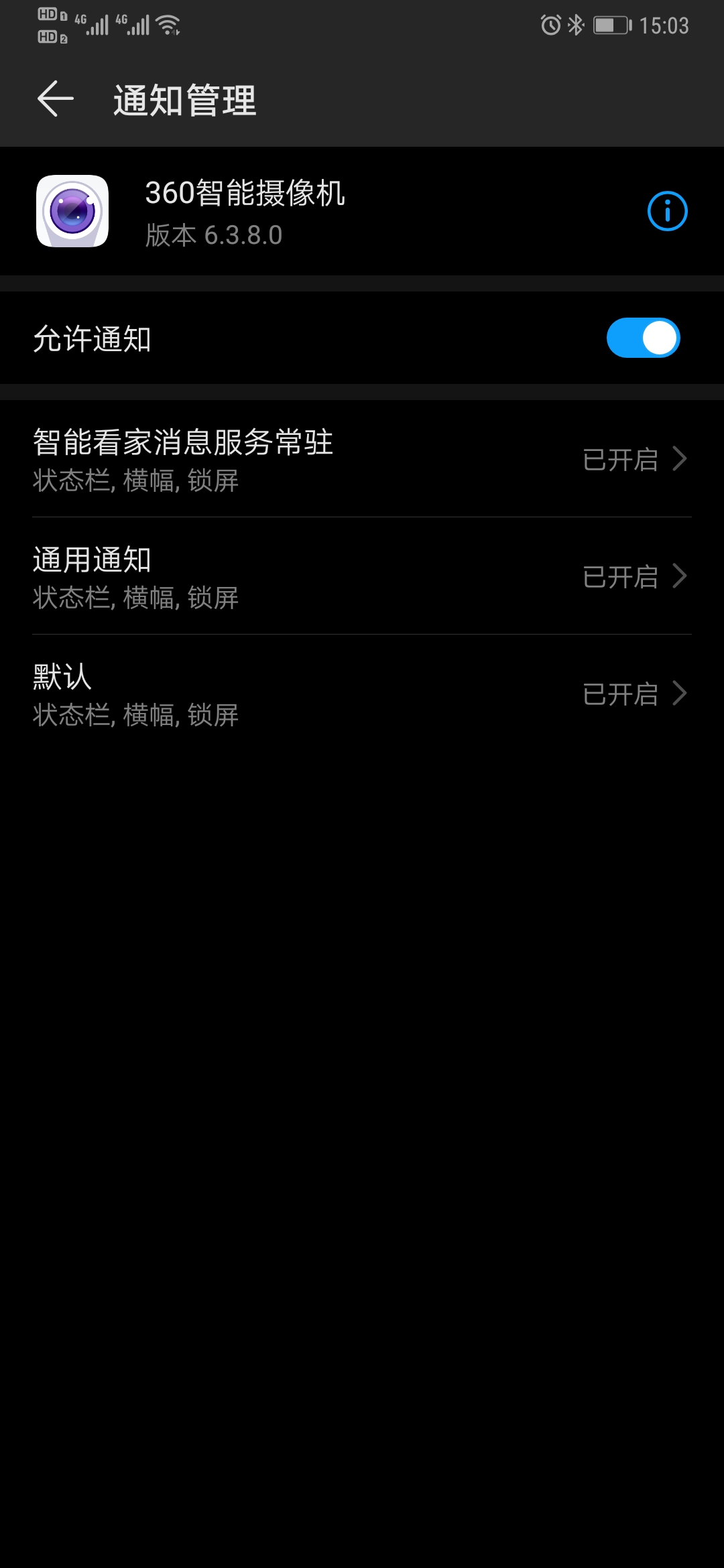Expand the 智能看家消息服务常驻 channel settings
This screenshot has height=1568, width=724.
point(680,459)
